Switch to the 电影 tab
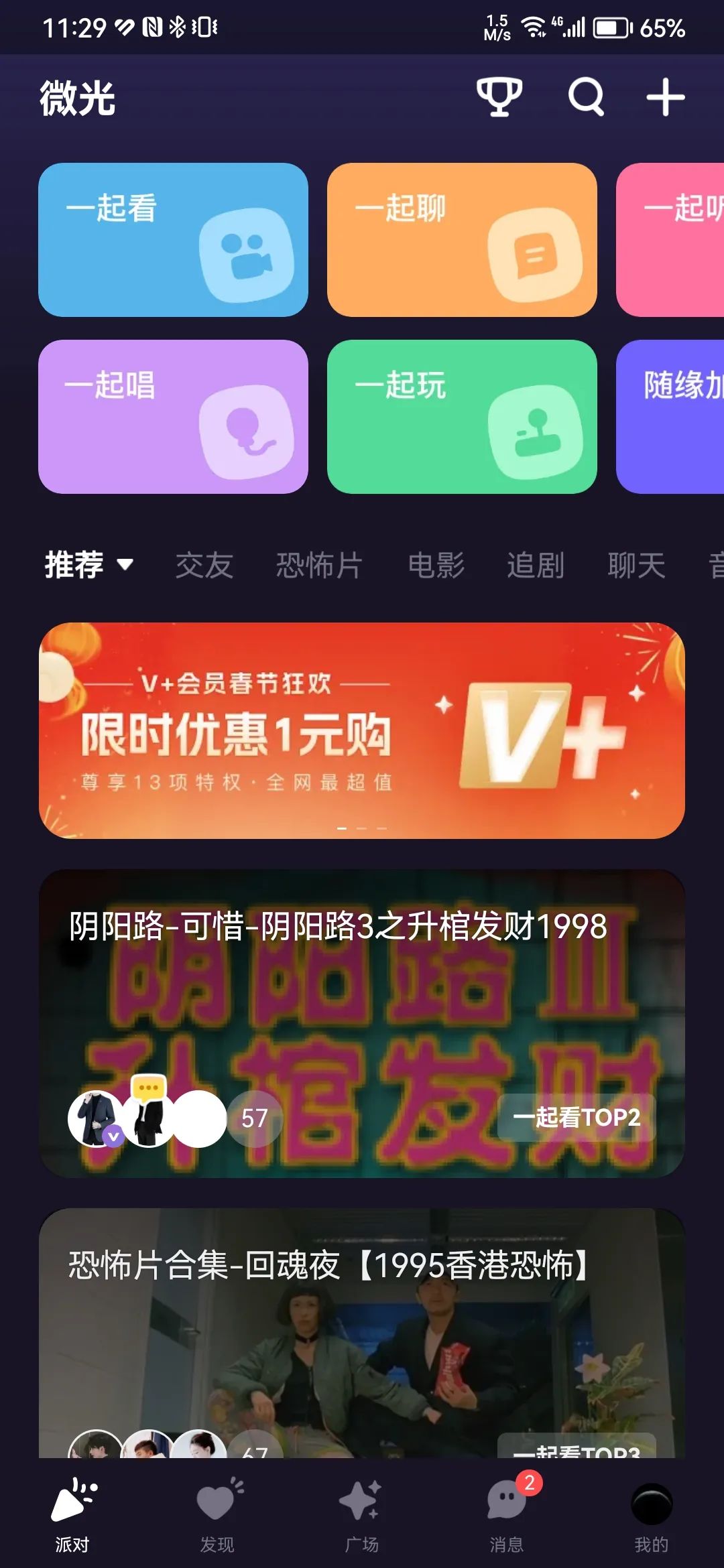This screenshot has height=1568, width=724. point(436,565)
